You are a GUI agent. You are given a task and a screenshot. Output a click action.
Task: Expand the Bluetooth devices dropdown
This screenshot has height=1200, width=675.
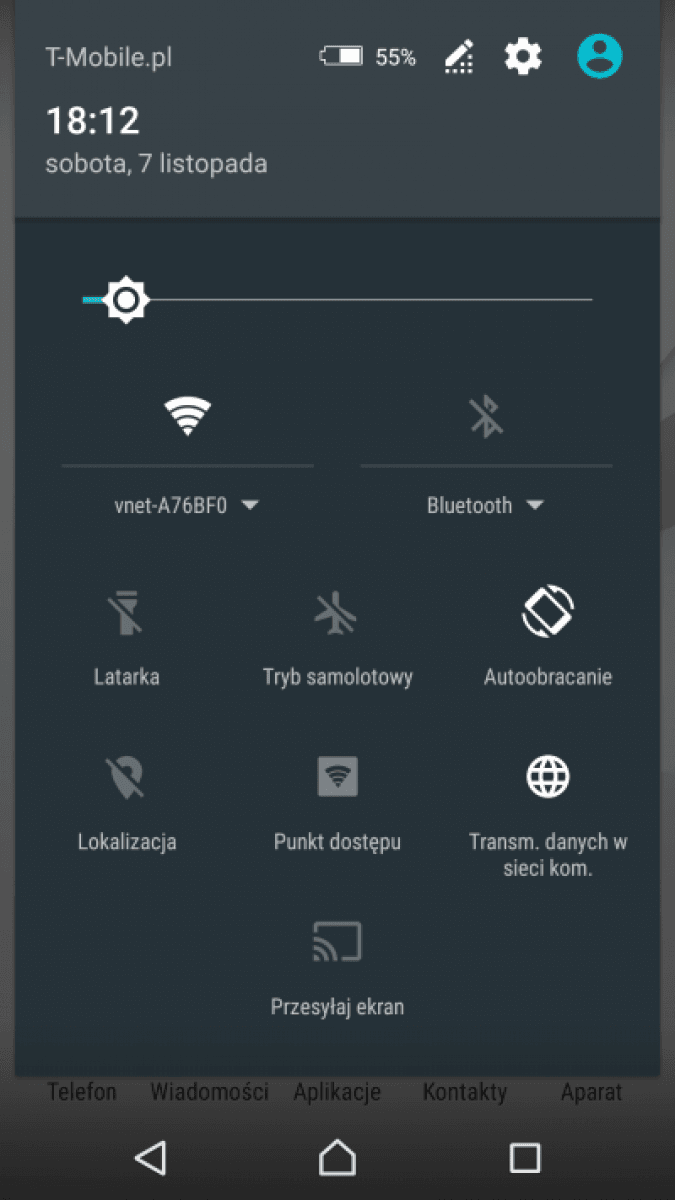tap(486, 505)
